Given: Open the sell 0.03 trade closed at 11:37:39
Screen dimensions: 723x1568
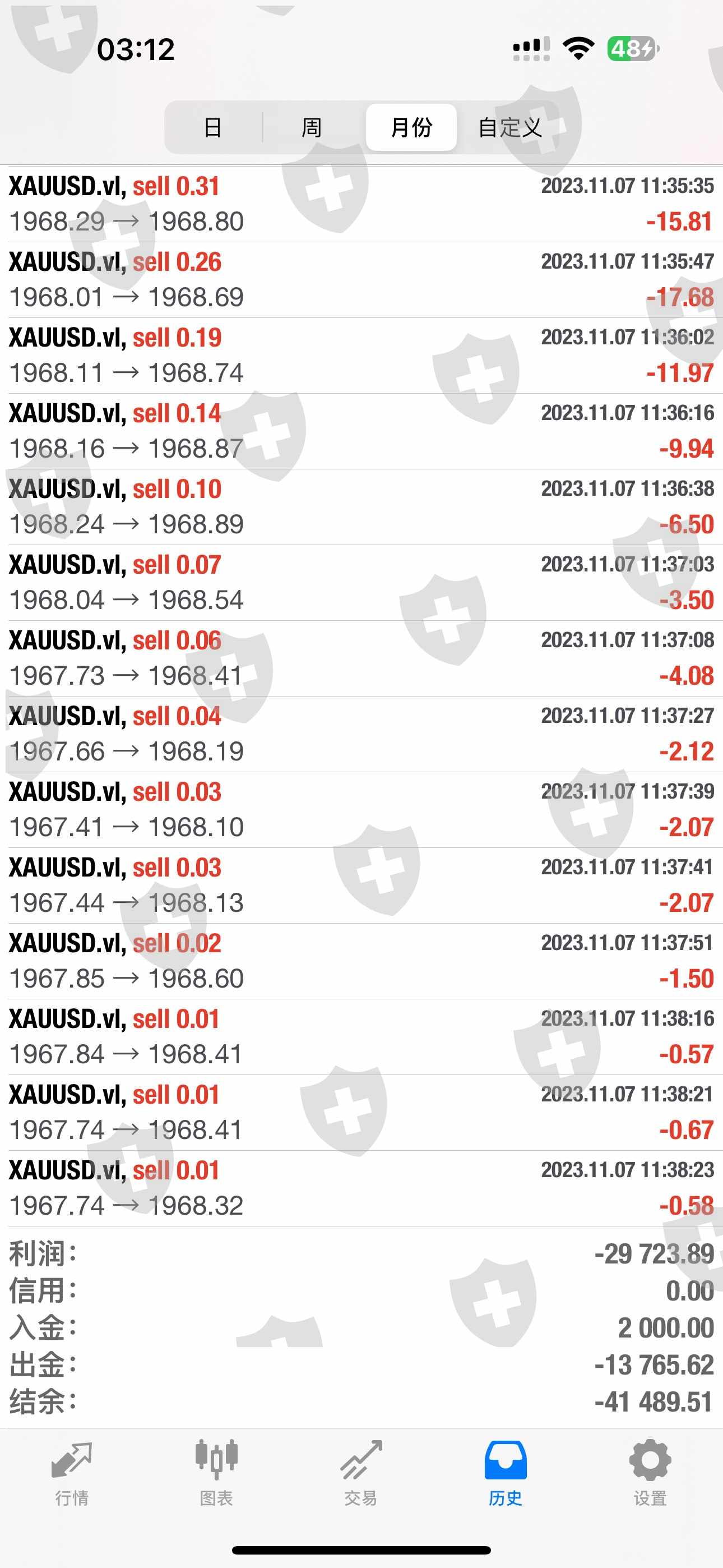Looking at the screenshot, I should (361, 810).
